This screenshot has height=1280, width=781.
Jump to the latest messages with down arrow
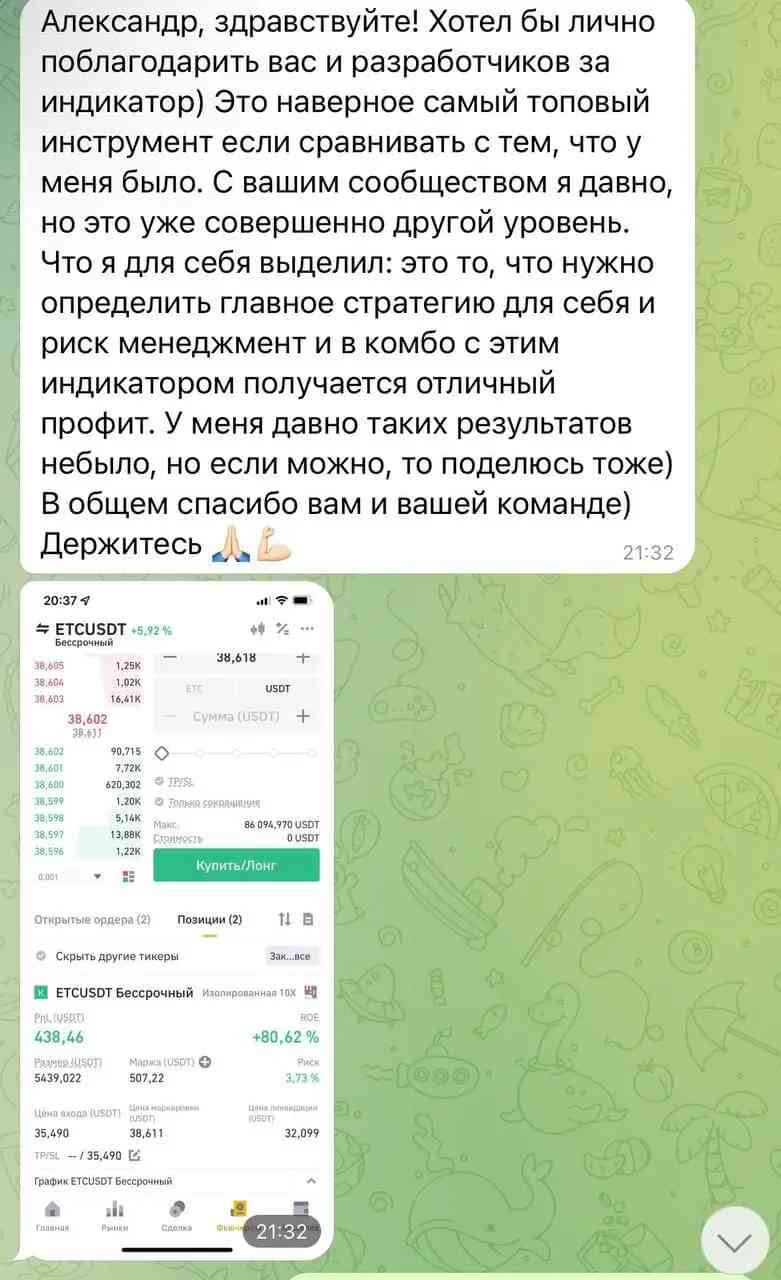[735, 1240]
